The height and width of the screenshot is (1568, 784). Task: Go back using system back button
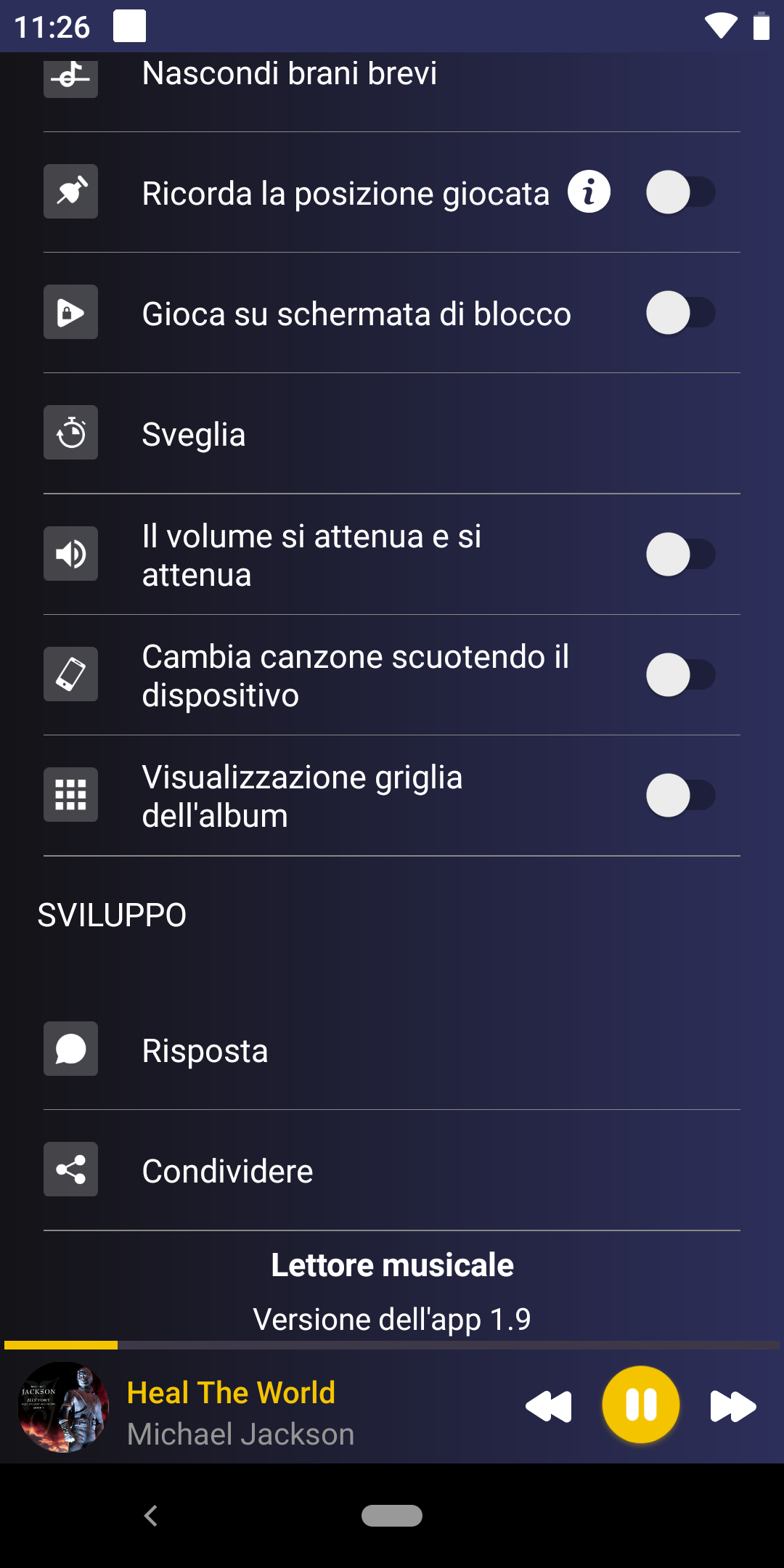coord(151,1516)
